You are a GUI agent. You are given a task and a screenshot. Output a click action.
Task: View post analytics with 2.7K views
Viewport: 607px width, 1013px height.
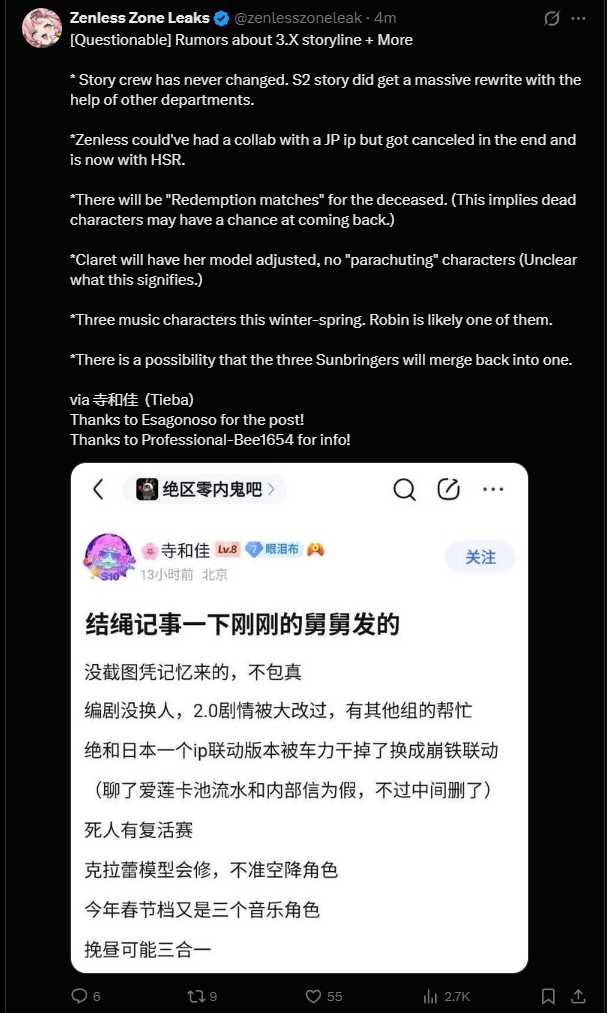[x=446, y=996]
